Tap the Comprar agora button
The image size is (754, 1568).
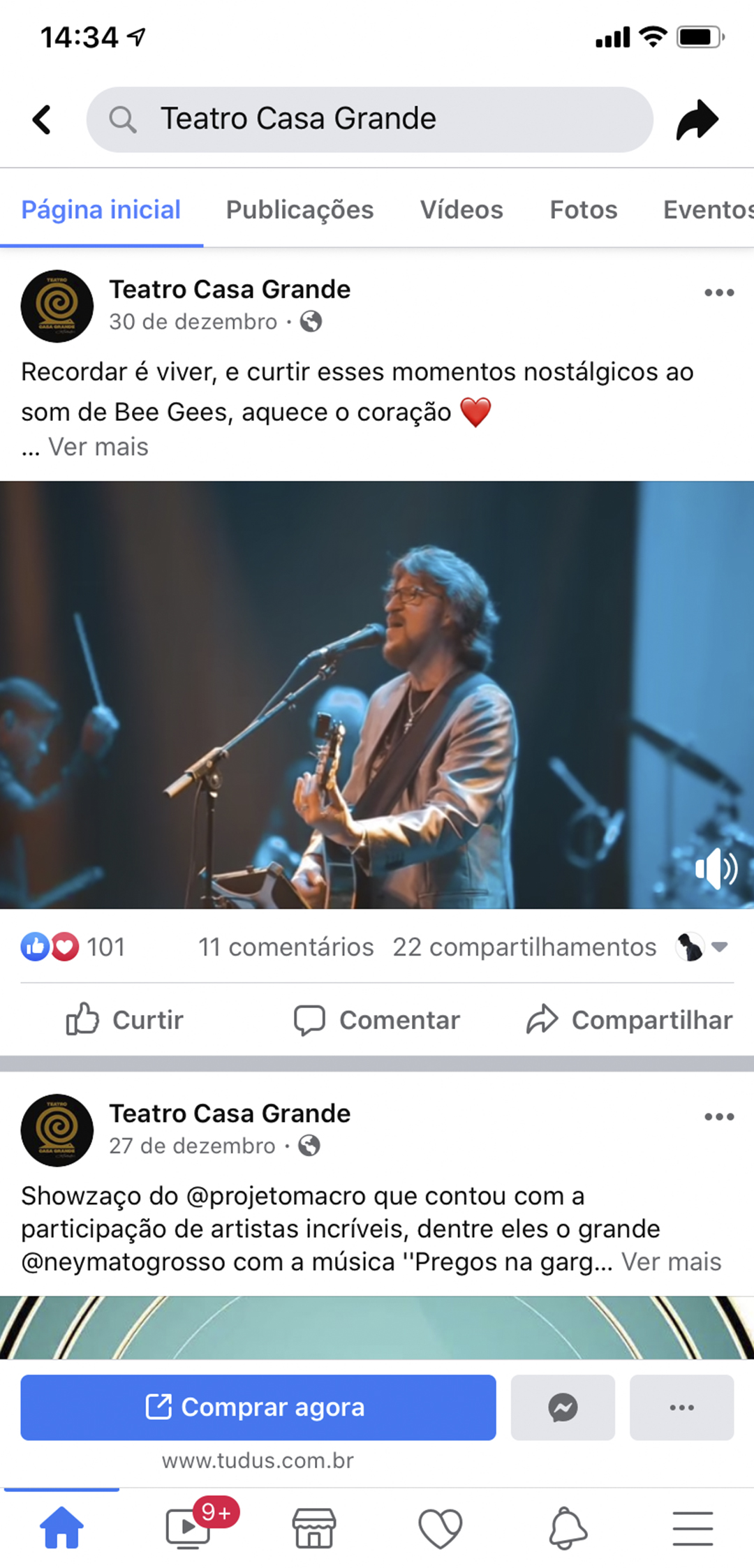click(x=258, y=1407)
